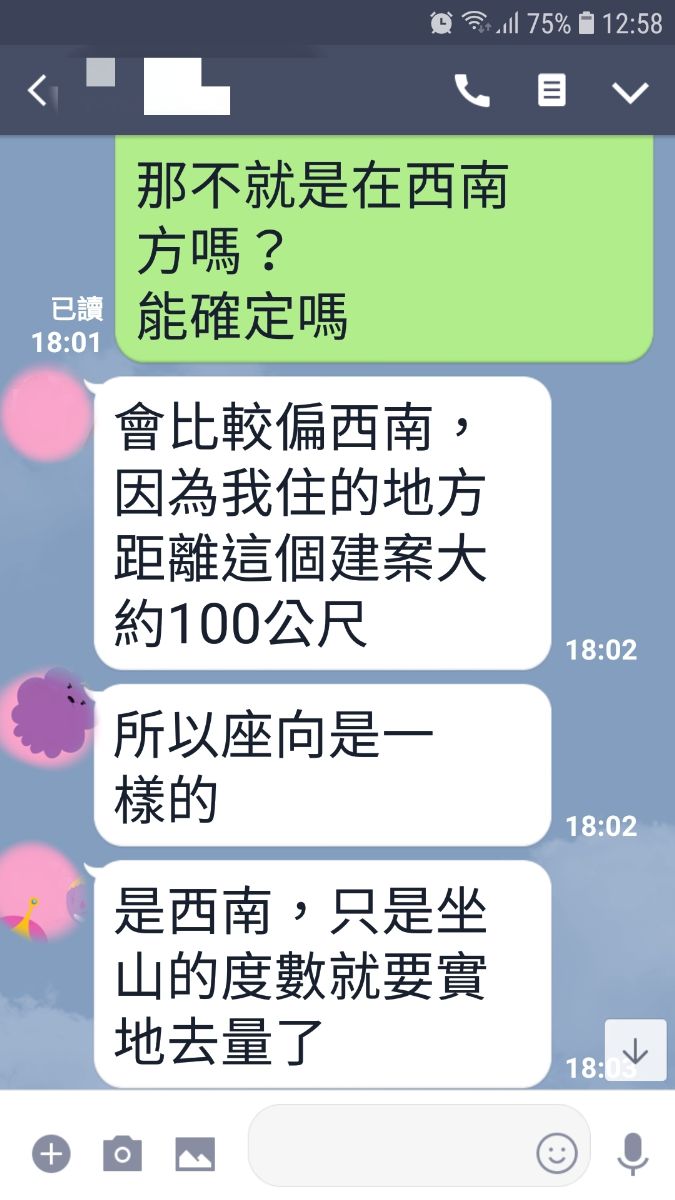Tap the message text input field

tap(390, 1154)
